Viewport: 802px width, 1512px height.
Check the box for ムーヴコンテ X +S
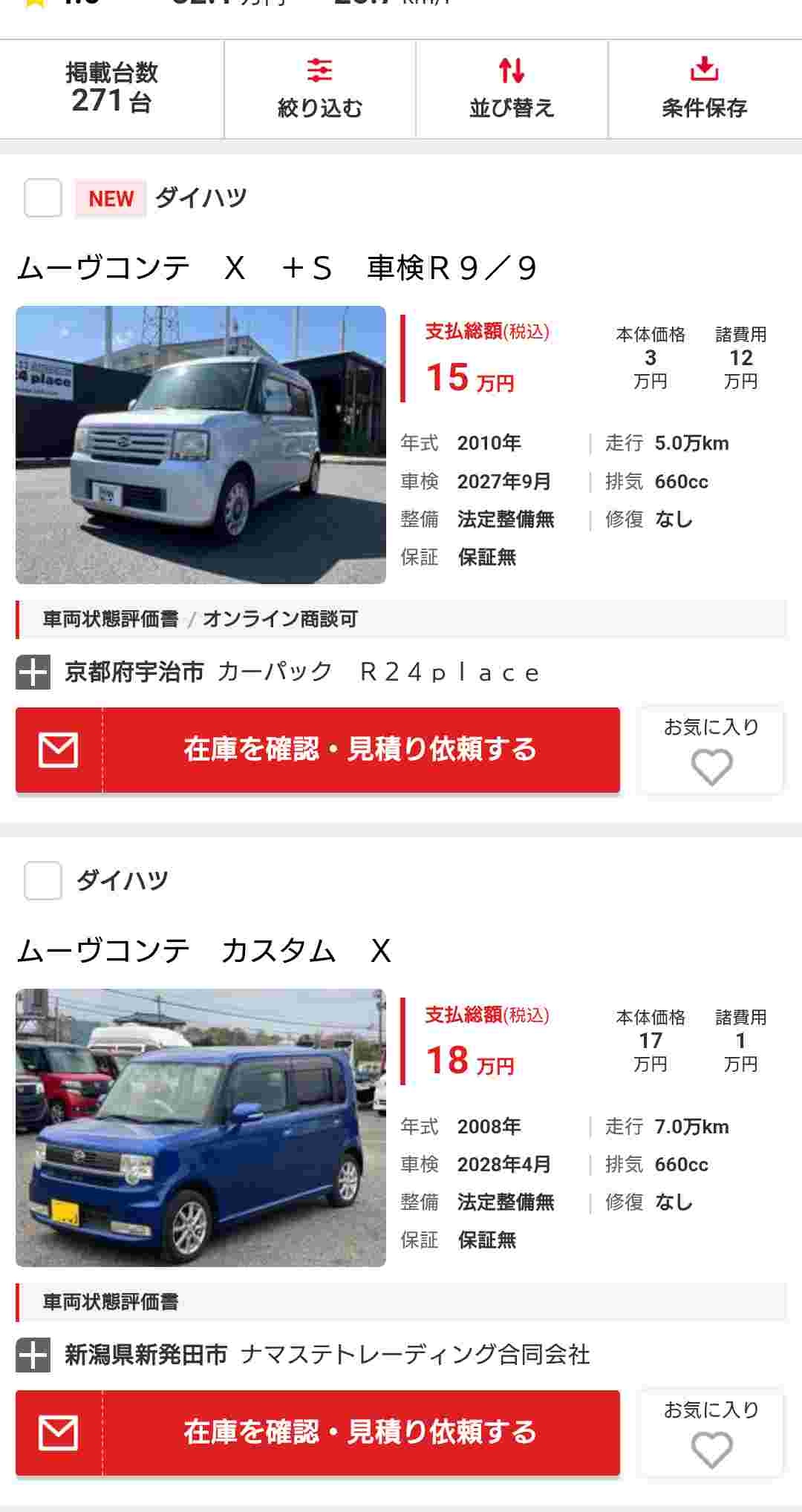click(43, 198)
